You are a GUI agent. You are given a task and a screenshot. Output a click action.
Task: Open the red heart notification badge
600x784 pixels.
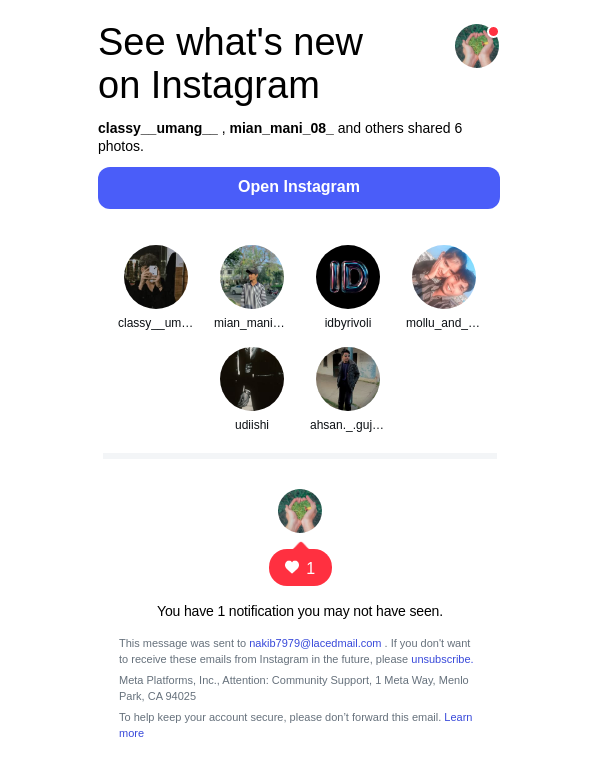300,568
